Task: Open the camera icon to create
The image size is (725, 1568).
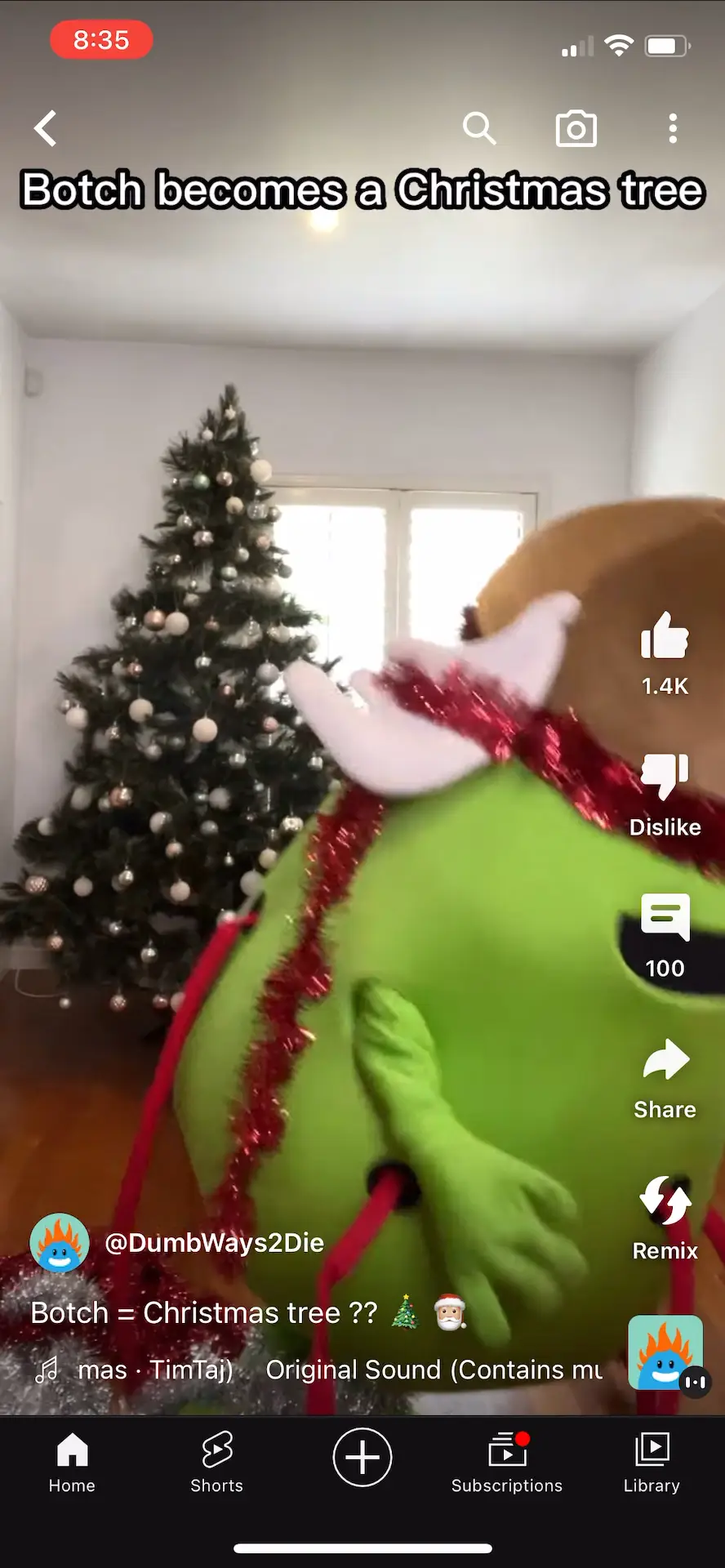Action: coord(576,128)
